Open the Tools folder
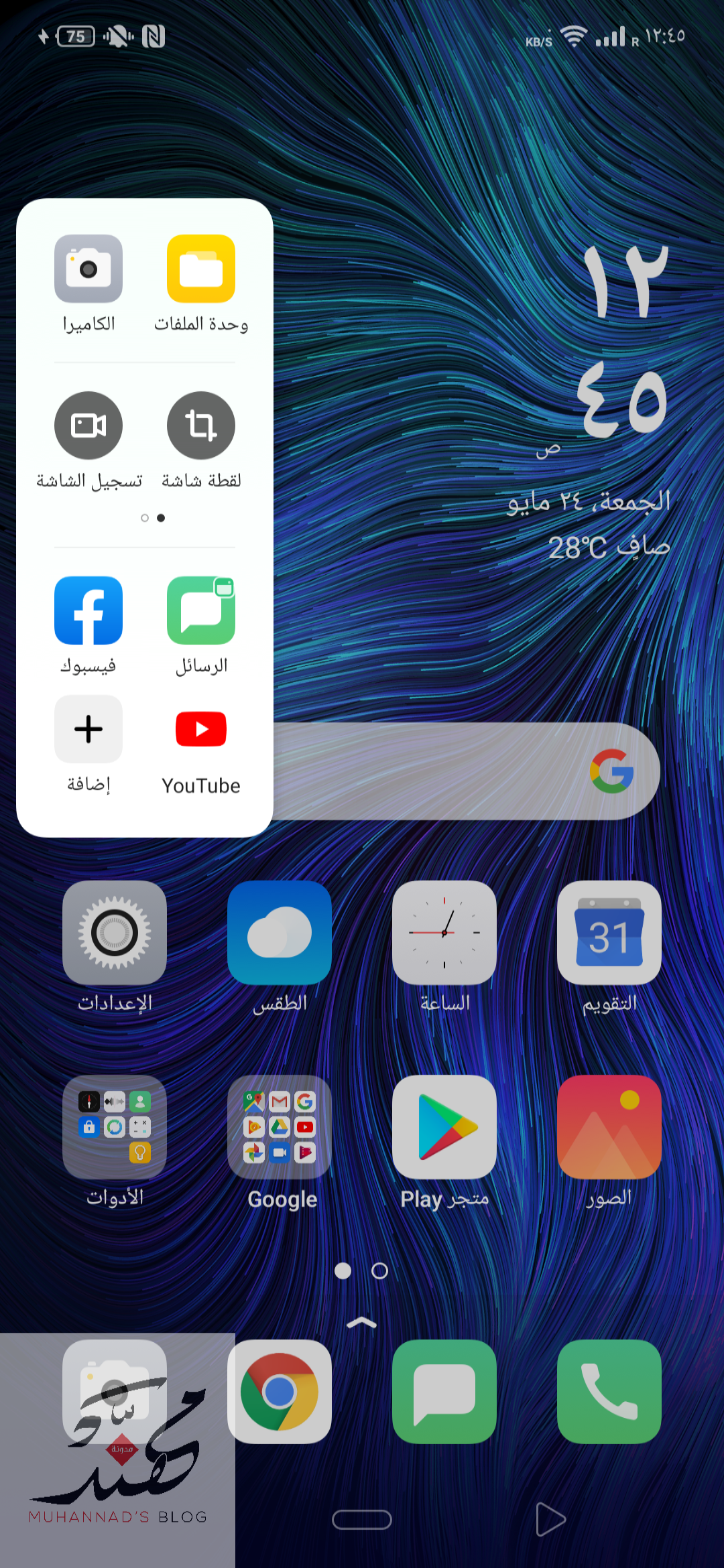This screenshot has width=724, height=1568. 115,1127
